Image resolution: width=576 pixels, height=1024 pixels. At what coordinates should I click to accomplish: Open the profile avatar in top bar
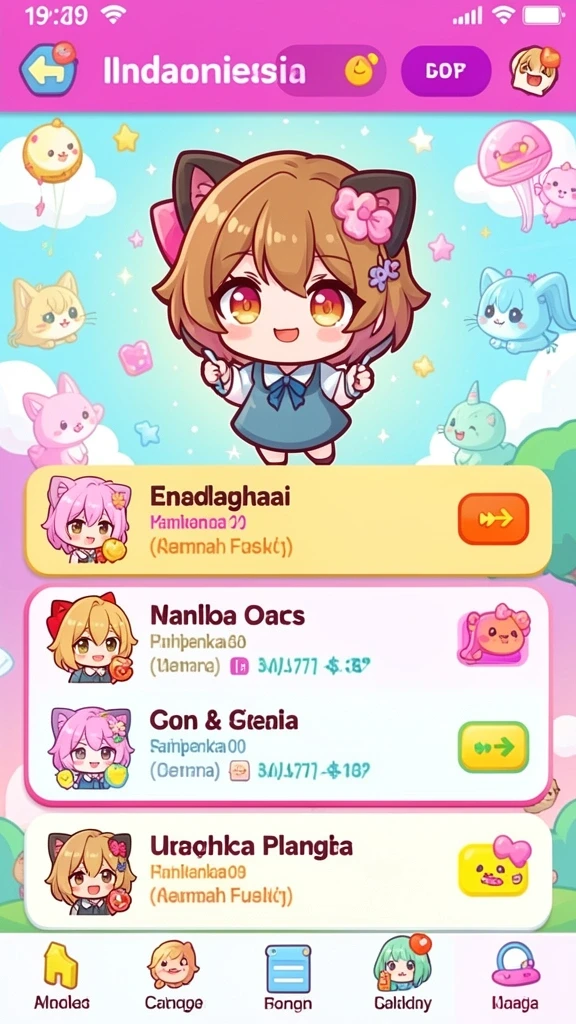tap(534, 69)
